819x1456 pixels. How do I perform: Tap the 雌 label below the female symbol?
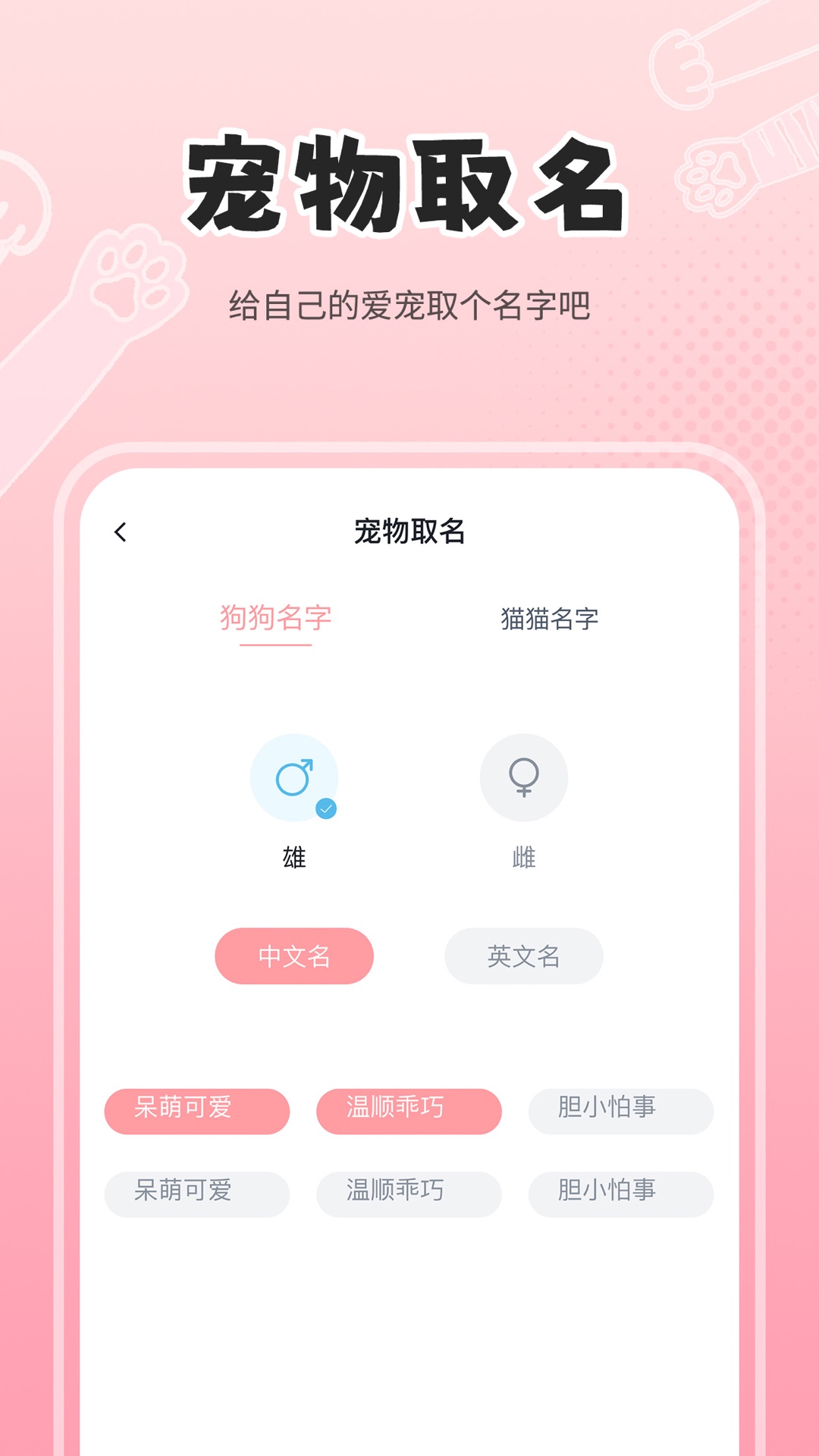click(523, 854)
